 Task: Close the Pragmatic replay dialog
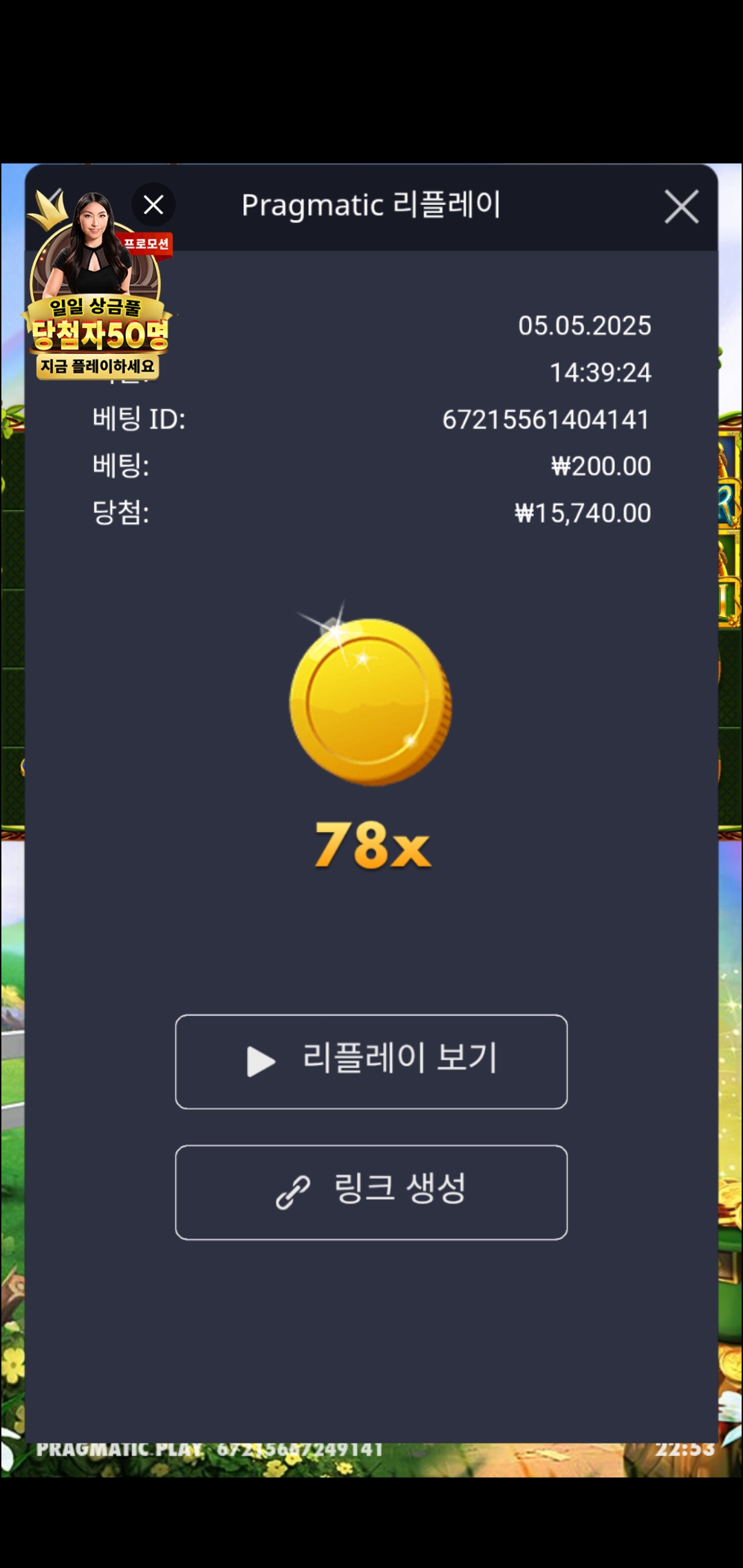681,206
